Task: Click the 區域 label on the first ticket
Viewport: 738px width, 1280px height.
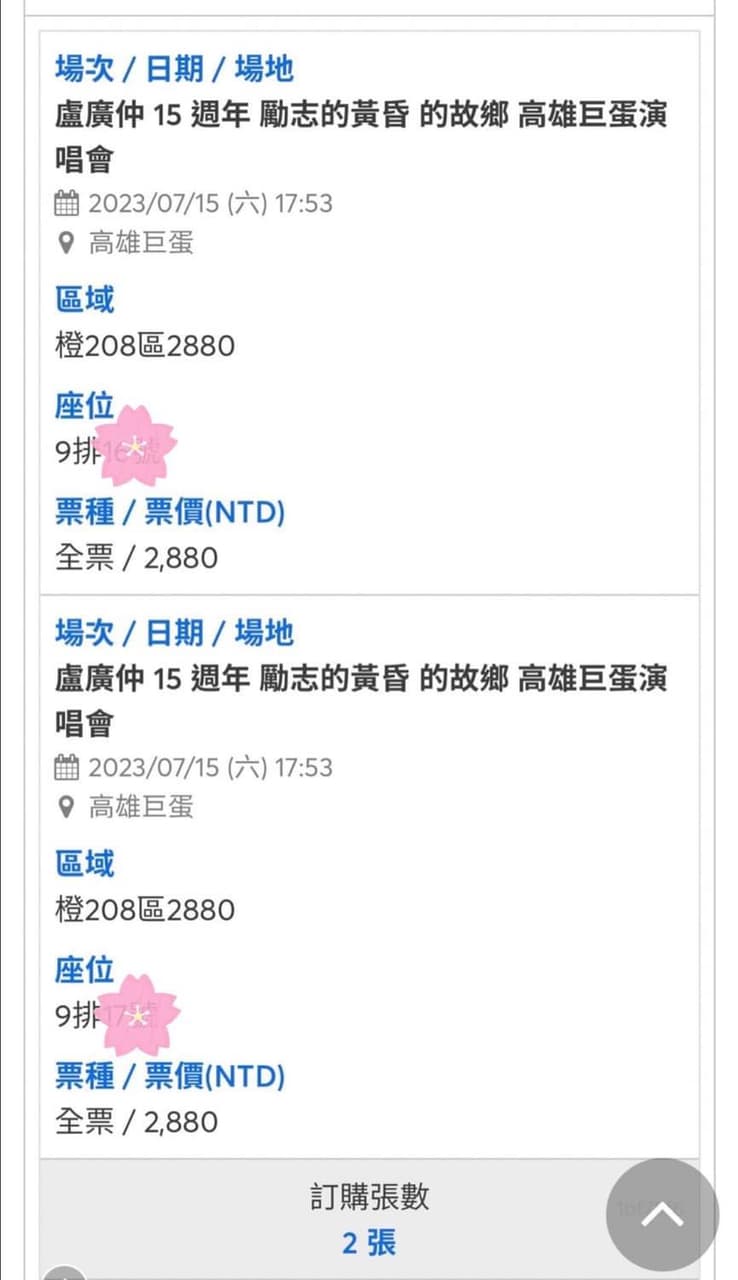Action: tap(84, 299)
